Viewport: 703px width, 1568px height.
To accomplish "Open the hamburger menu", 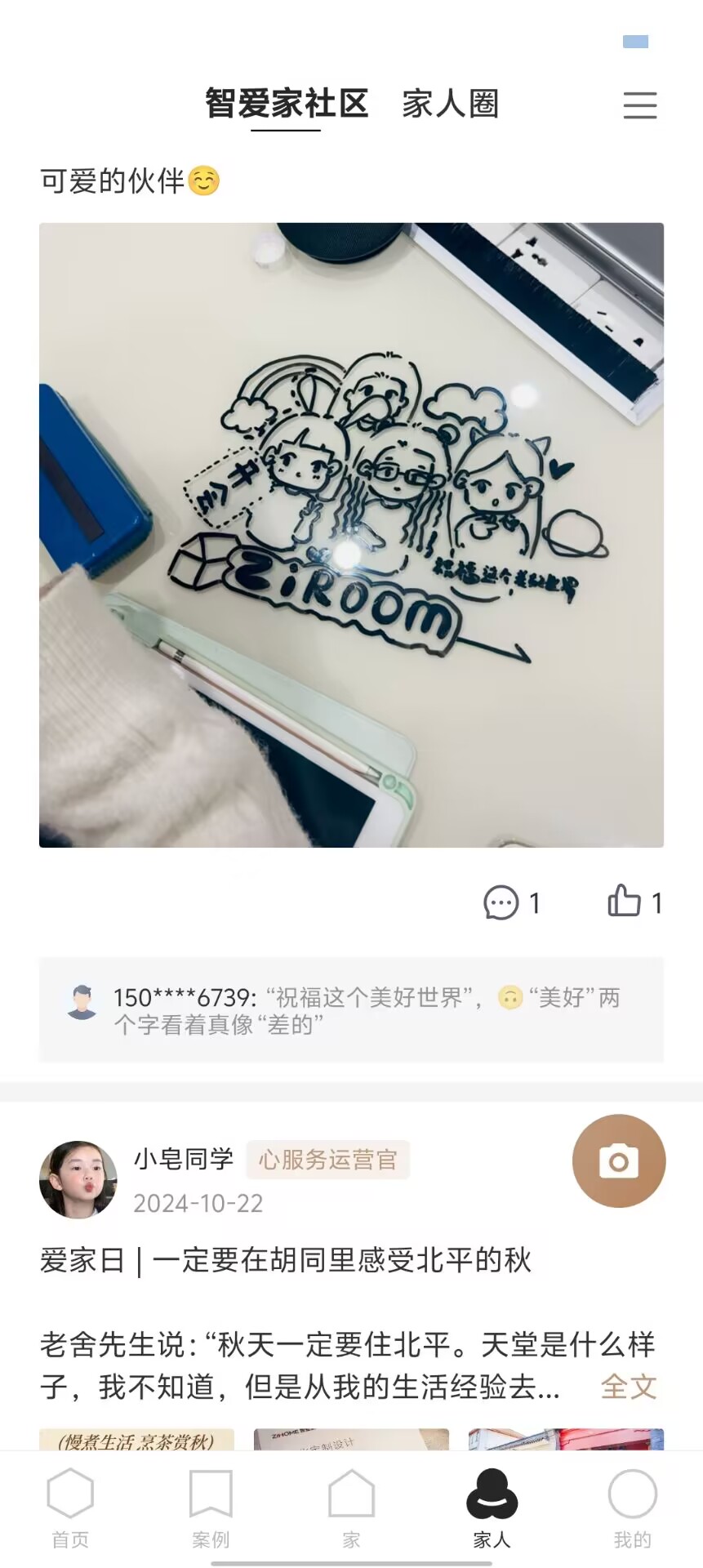I will pyautogui.click(x=639, y=105).
